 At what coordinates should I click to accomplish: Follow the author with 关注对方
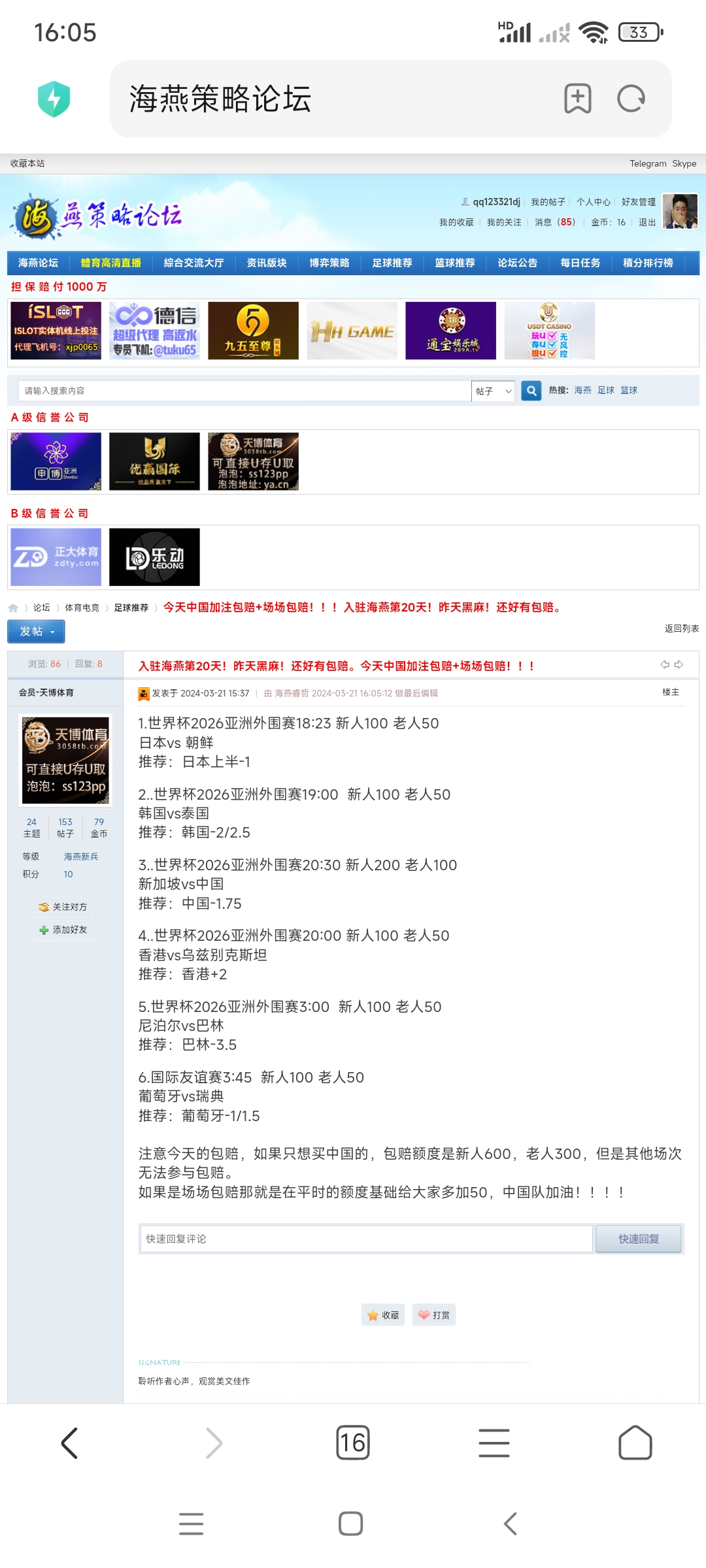63,907
